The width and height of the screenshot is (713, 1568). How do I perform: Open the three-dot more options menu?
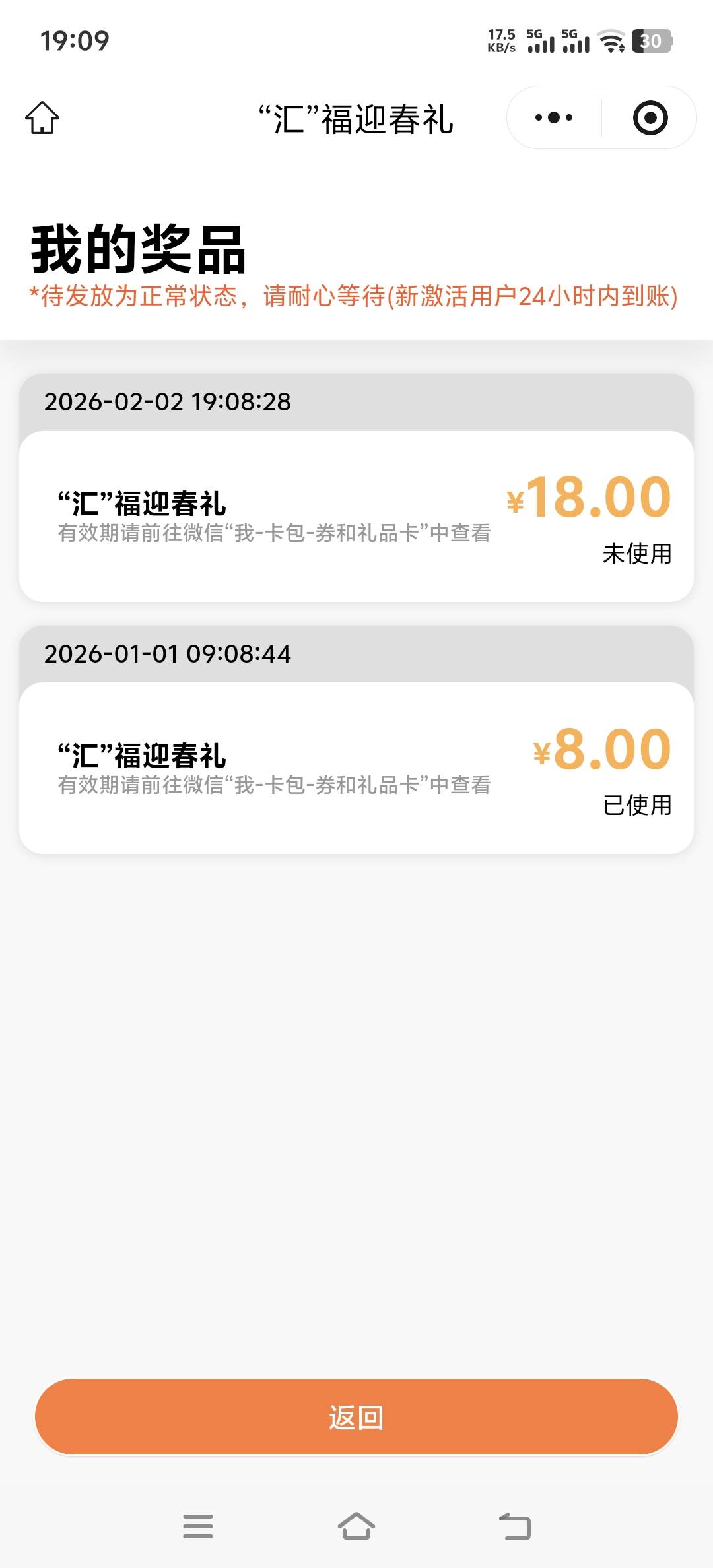[554, 118]
